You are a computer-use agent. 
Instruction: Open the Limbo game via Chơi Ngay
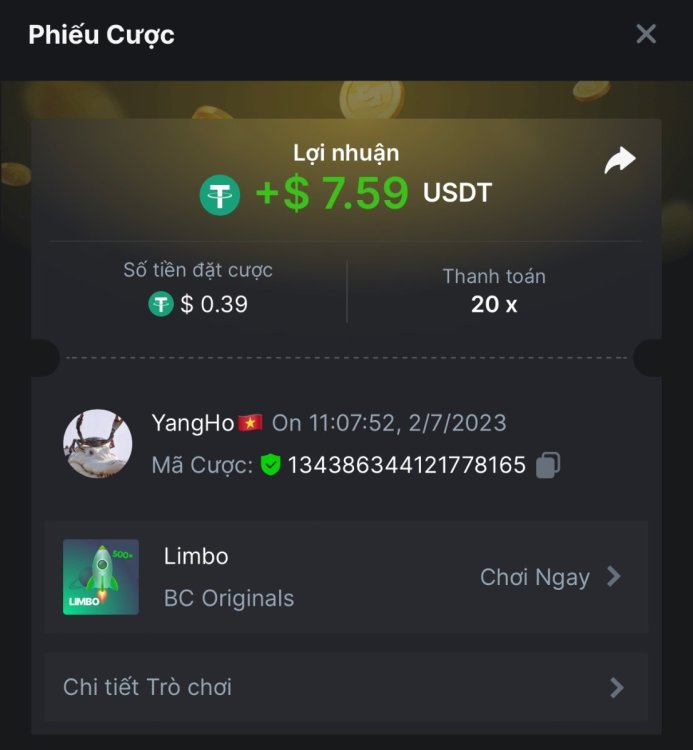(550, 577)
